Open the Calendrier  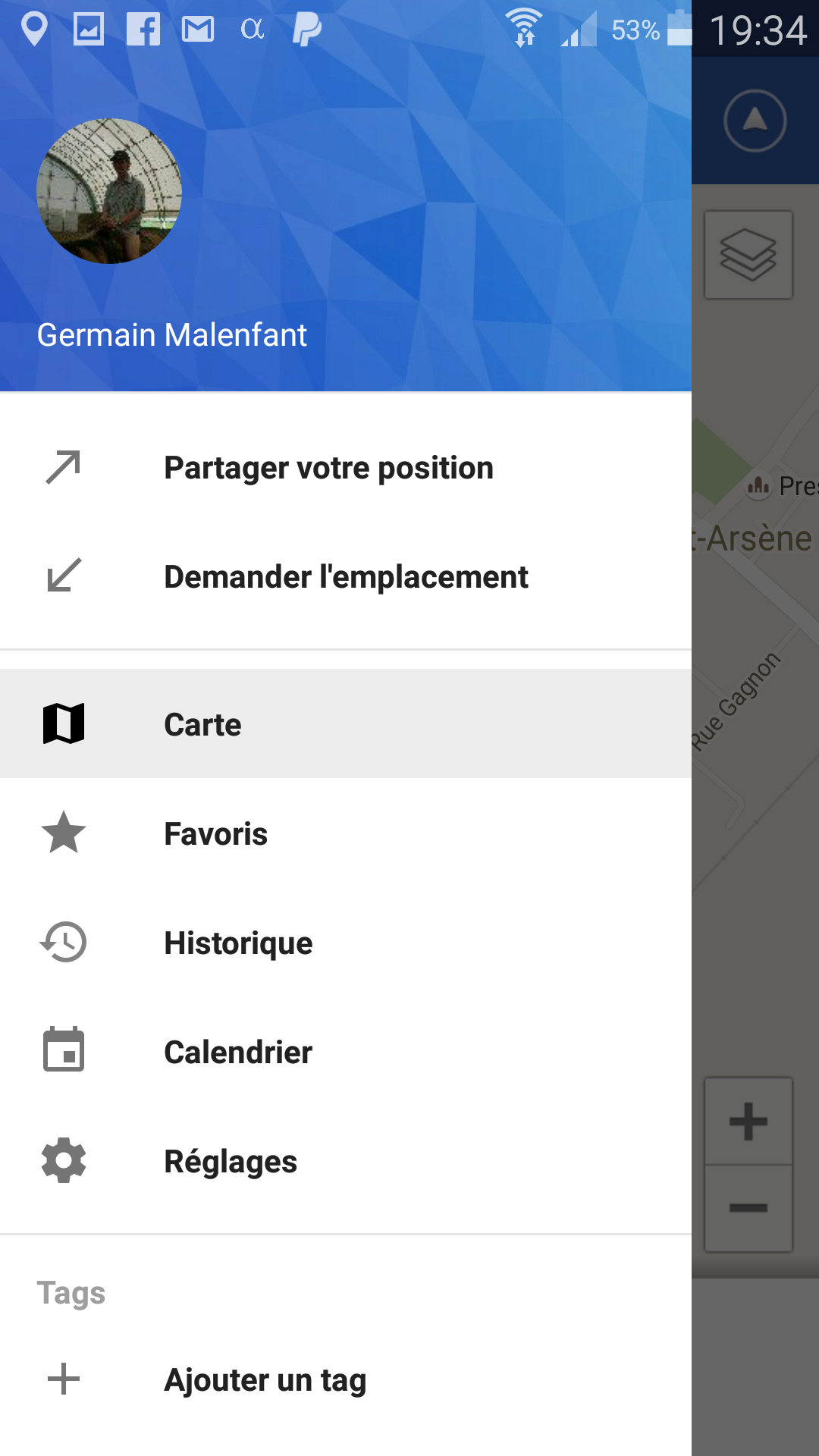coord(346,1051)
